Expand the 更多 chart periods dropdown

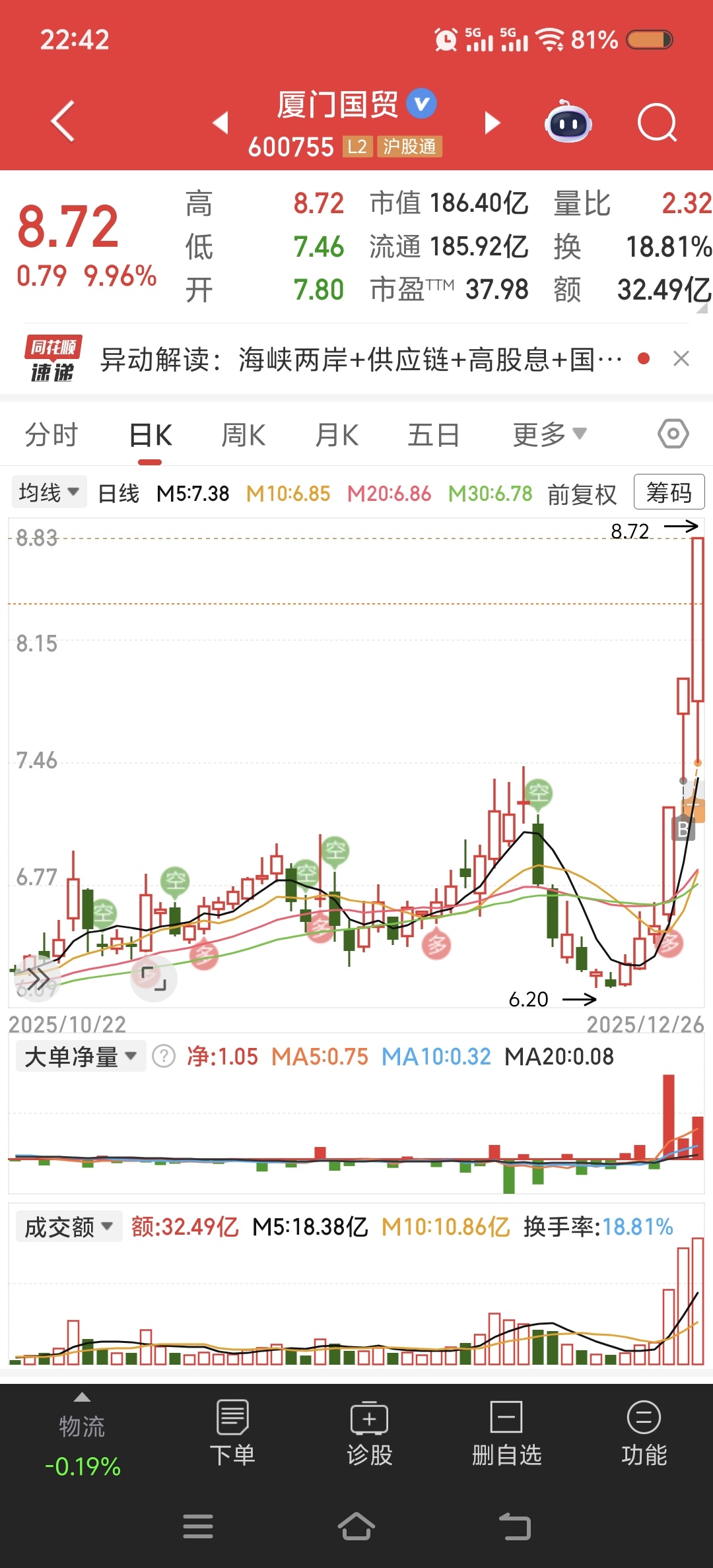[x=549, y=435]
